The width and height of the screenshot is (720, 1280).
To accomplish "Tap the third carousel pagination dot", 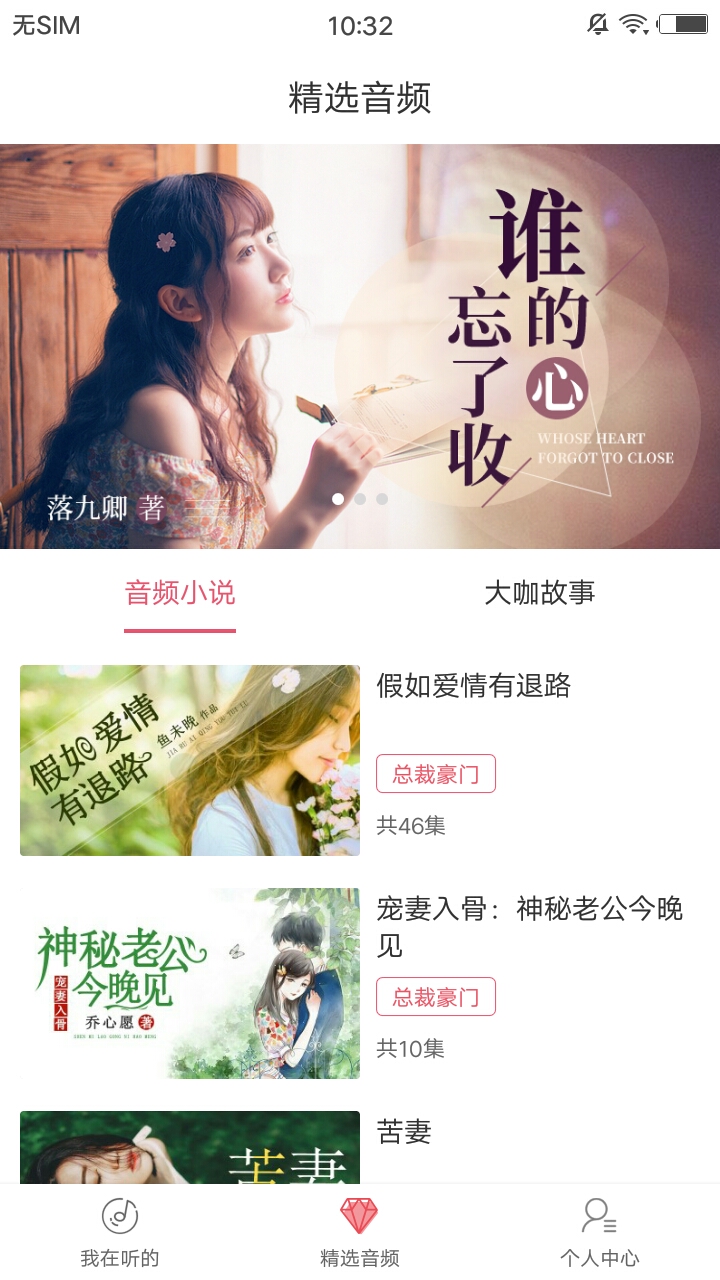I will [x=382, y=497].
